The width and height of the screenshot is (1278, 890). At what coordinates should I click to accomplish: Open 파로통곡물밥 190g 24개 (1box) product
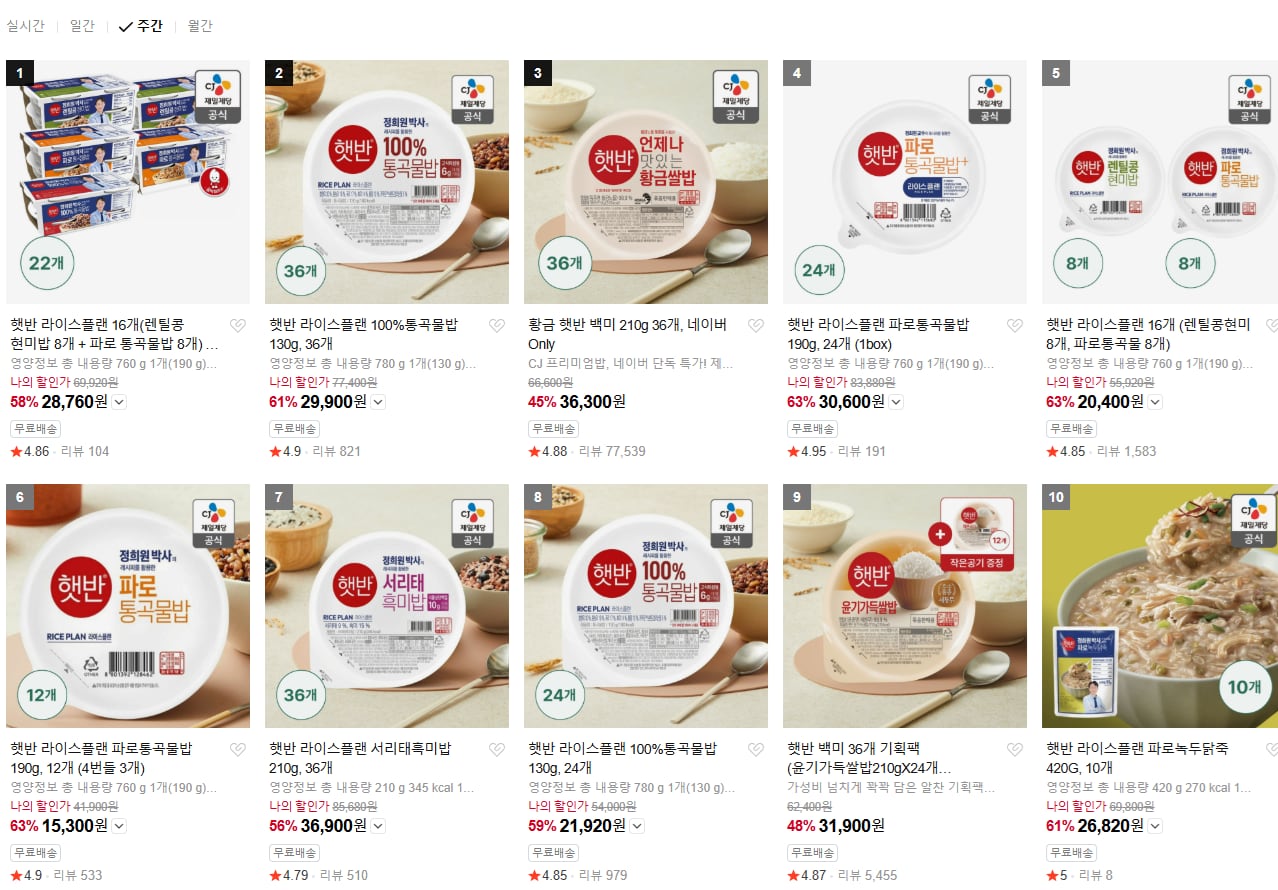point(905,182)
